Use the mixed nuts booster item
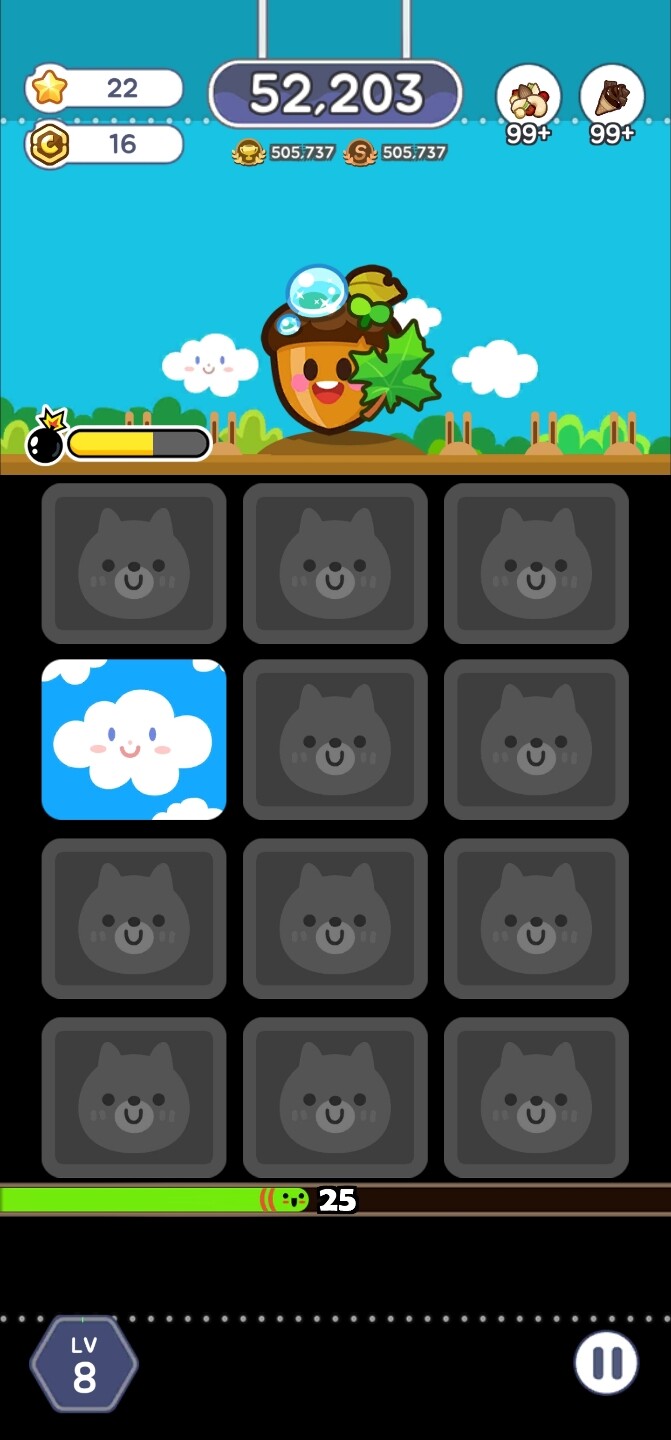The image size is (671, 1440). coord(528,99)
